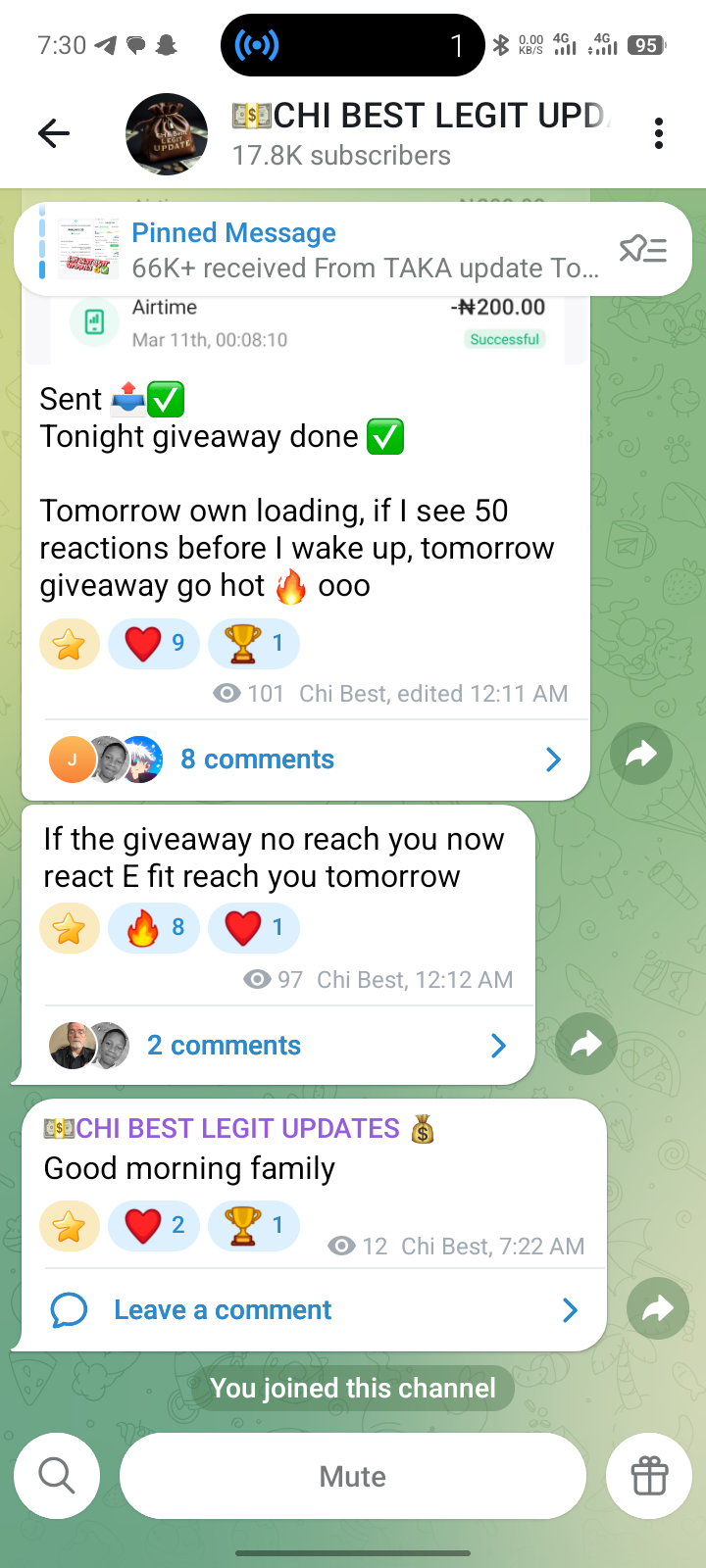Add a fire reaction with 8 count
The image size is (706, 1568).
(154, 928)
